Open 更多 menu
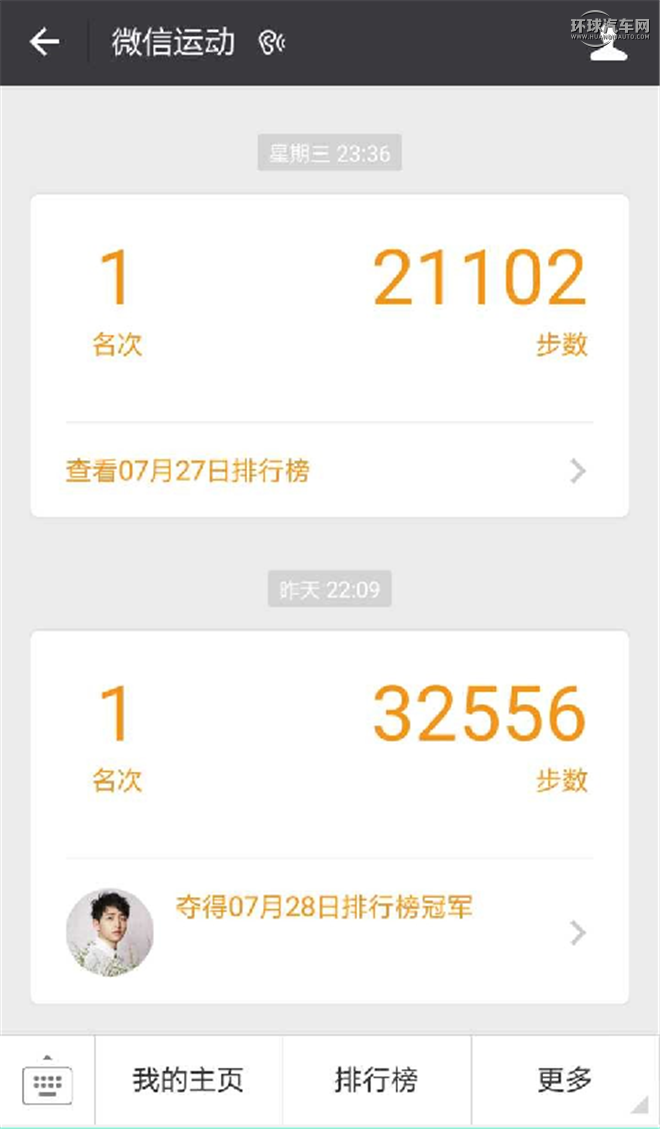This screenshot has height=1129, width=660. click(565, 1081)
